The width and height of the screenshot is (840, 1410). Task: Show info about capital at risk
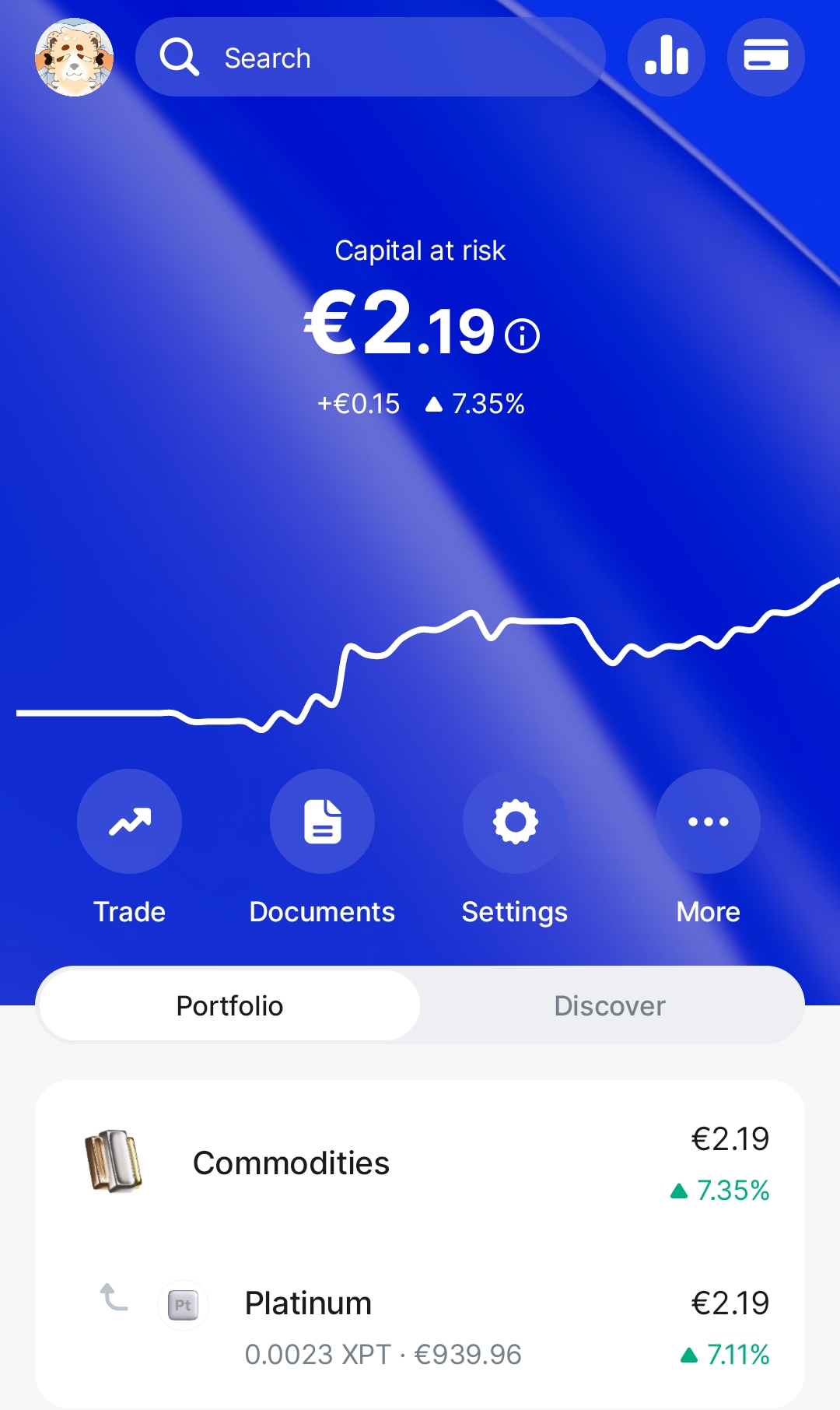coord(523,336)
